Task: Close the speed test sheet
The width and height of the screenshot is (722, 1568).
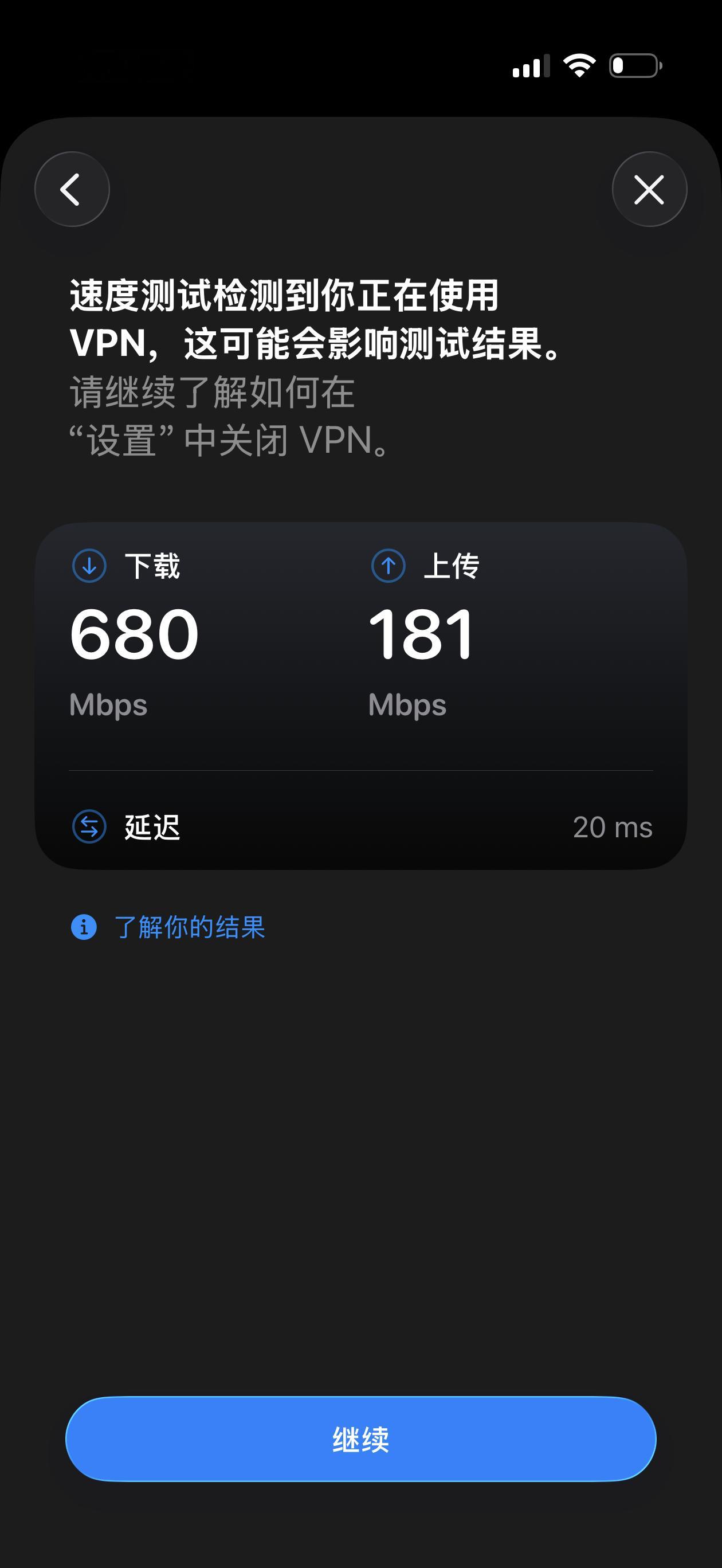Action: 650,189
